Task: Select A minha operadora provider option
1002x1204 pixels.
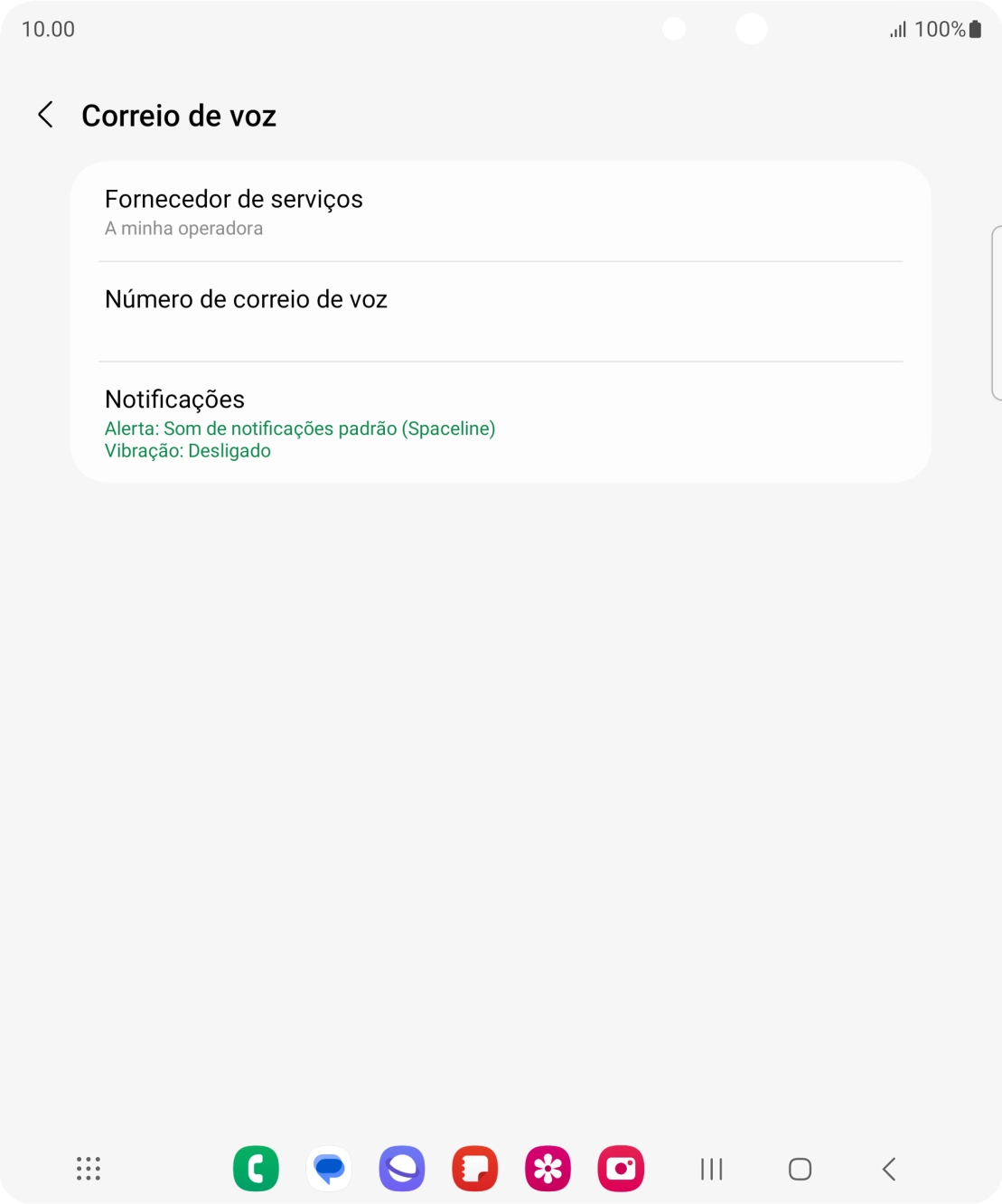Action: pyautogui.click(x=183, y=228)
